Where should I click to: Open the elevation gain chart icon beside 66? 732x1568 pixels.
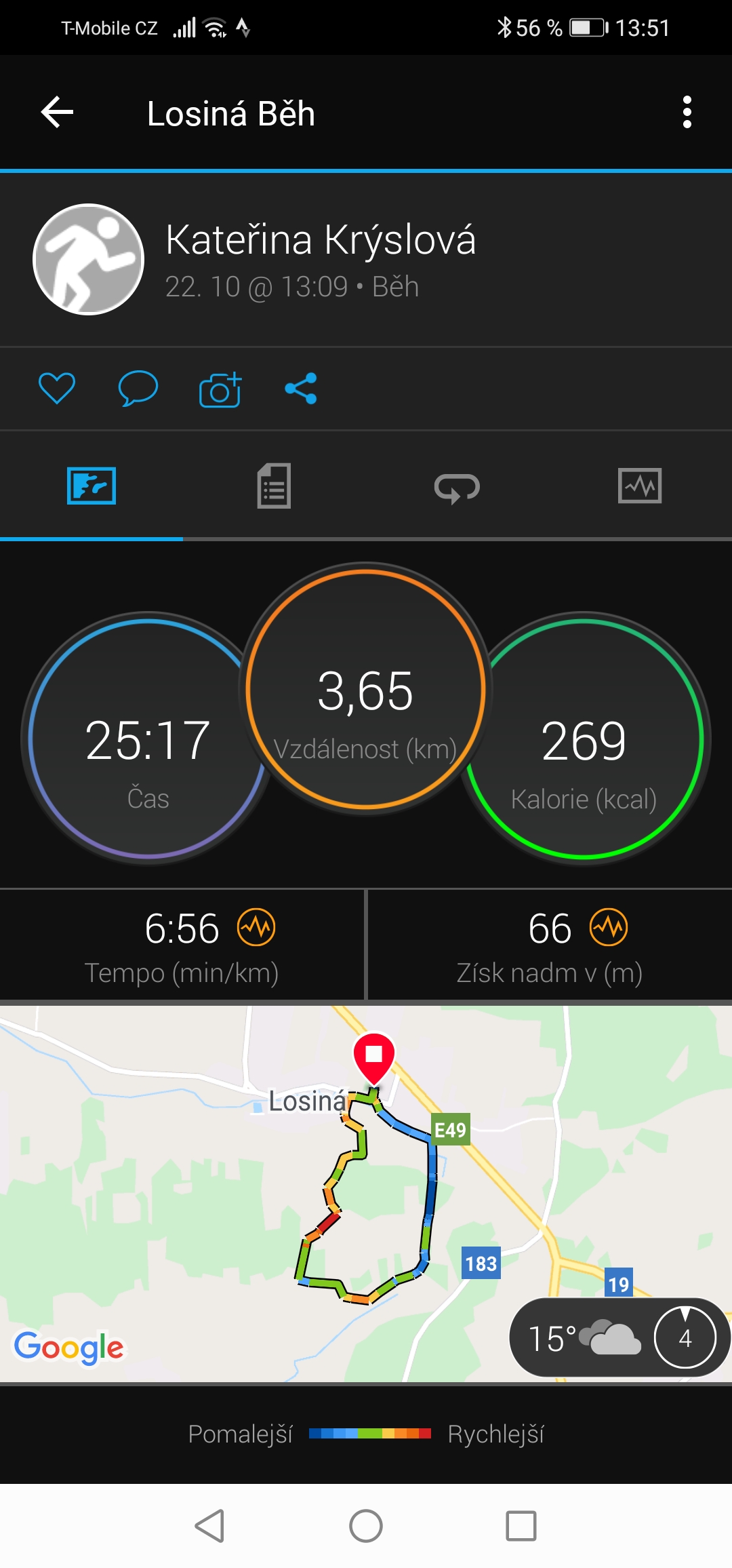click(x=609, y=927)
